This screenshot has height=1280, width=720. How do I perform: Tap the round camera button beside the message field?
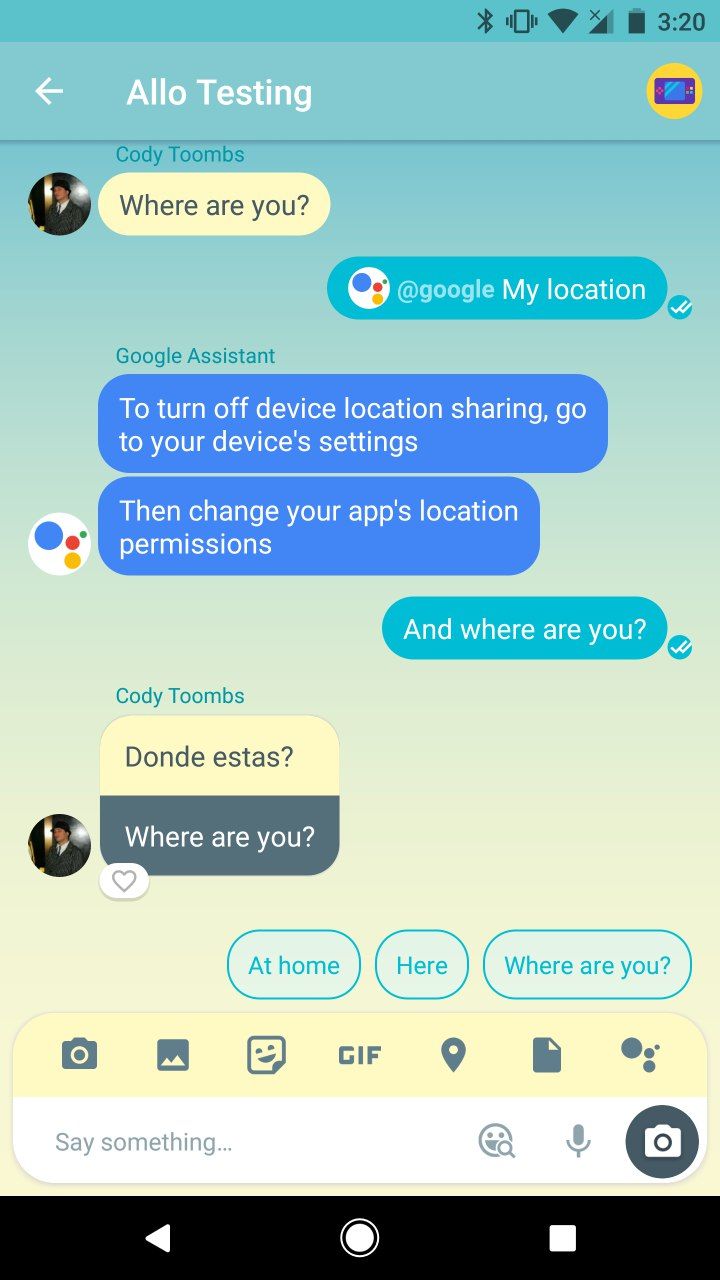click(662, 1141)
